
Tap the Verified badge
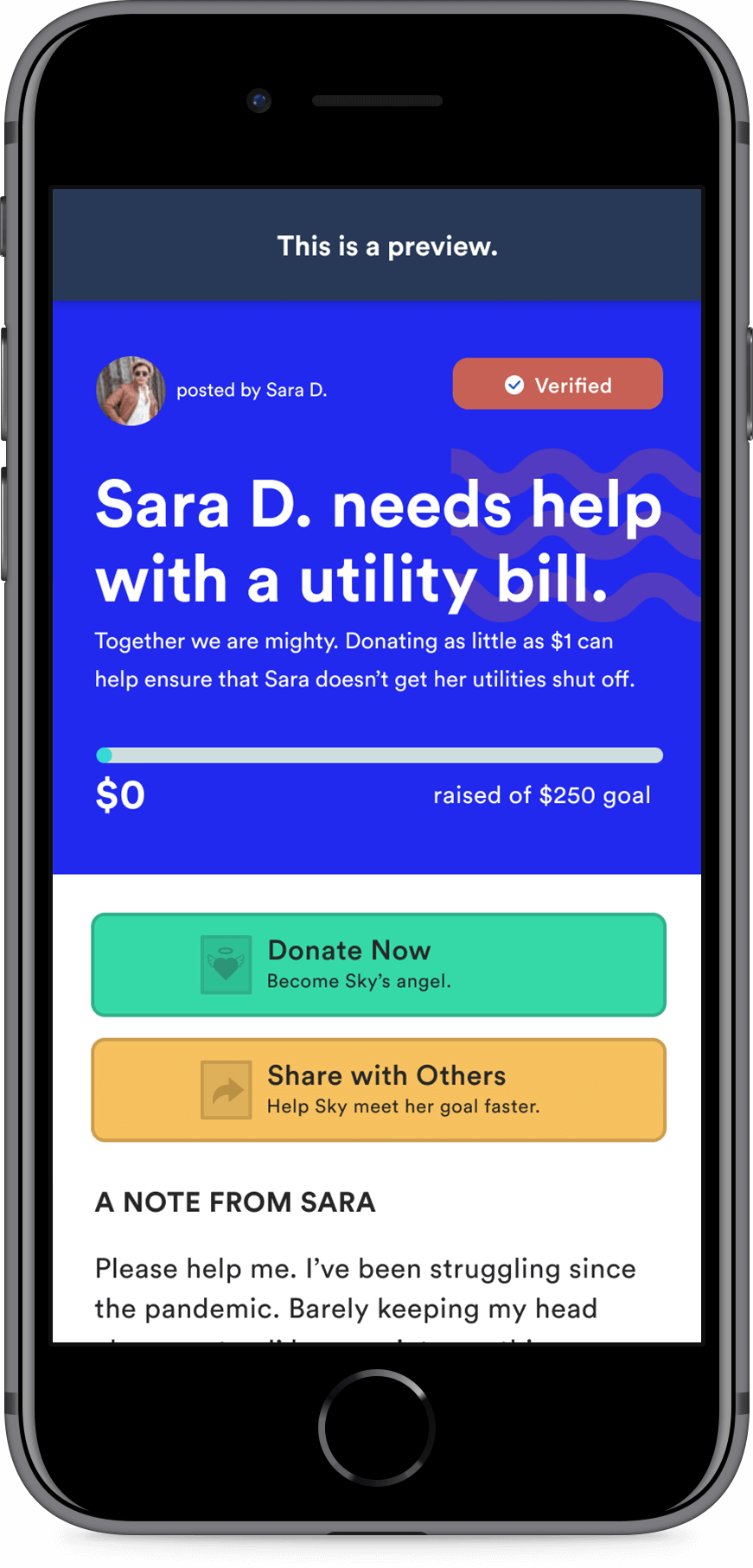[x=558, y=384]
